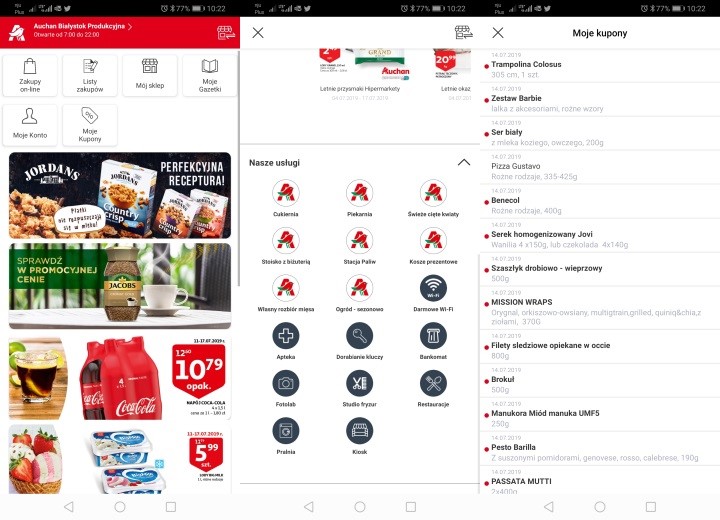Open the Jordans Country Crisp banner
720x520 pixels.
120,195
